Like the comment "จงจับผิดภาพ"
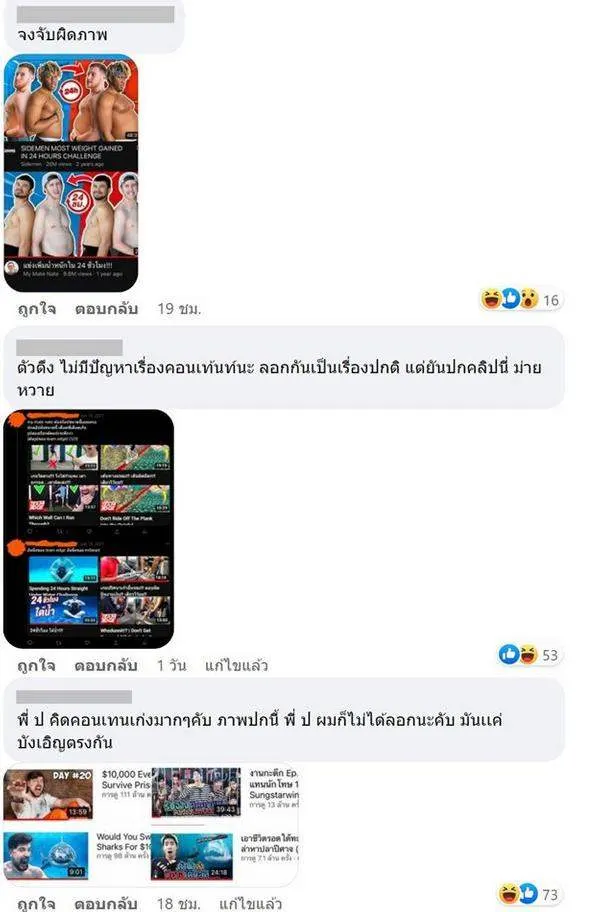The image size is (610, 912). click(36, 309)
